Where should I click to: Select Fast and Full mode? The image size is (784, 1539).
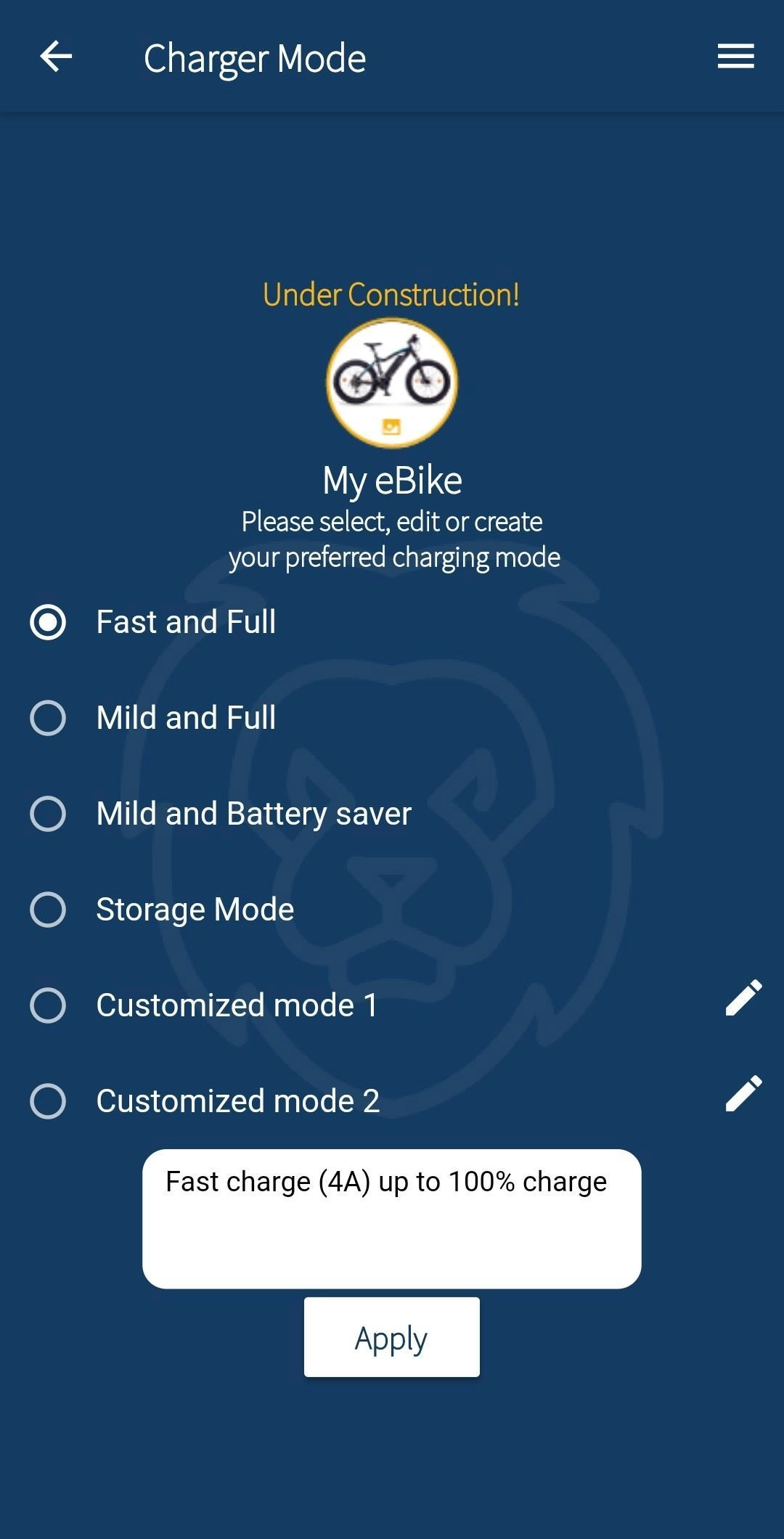pos(48,622)
